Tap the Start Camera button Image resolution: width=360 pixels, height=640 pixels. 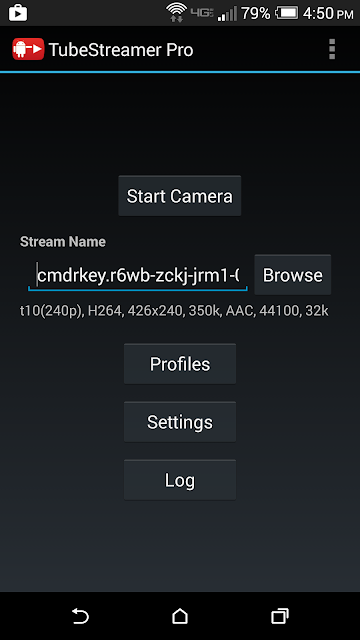[180, 196]
